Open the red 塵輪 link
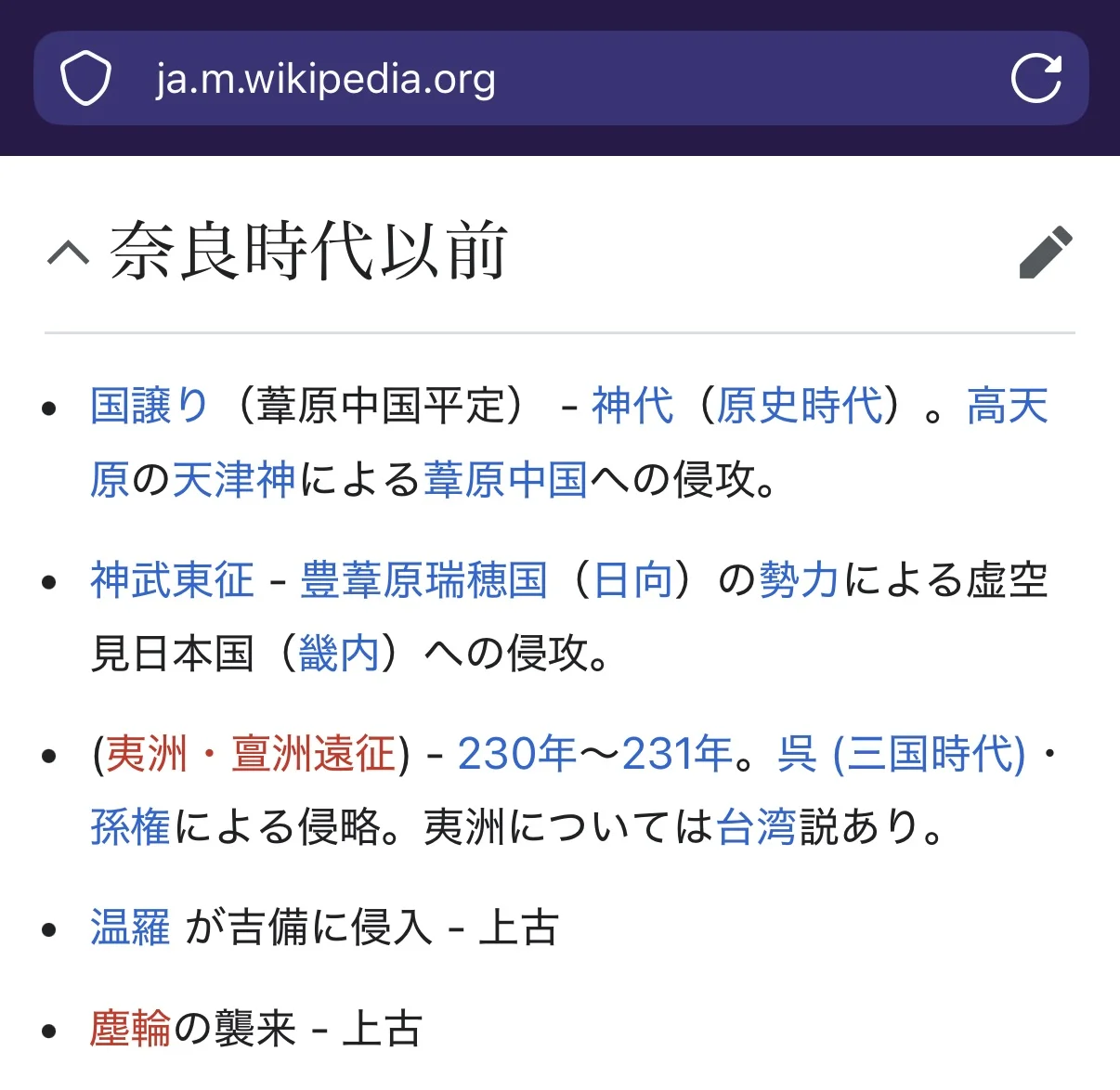 (130, 1029)
